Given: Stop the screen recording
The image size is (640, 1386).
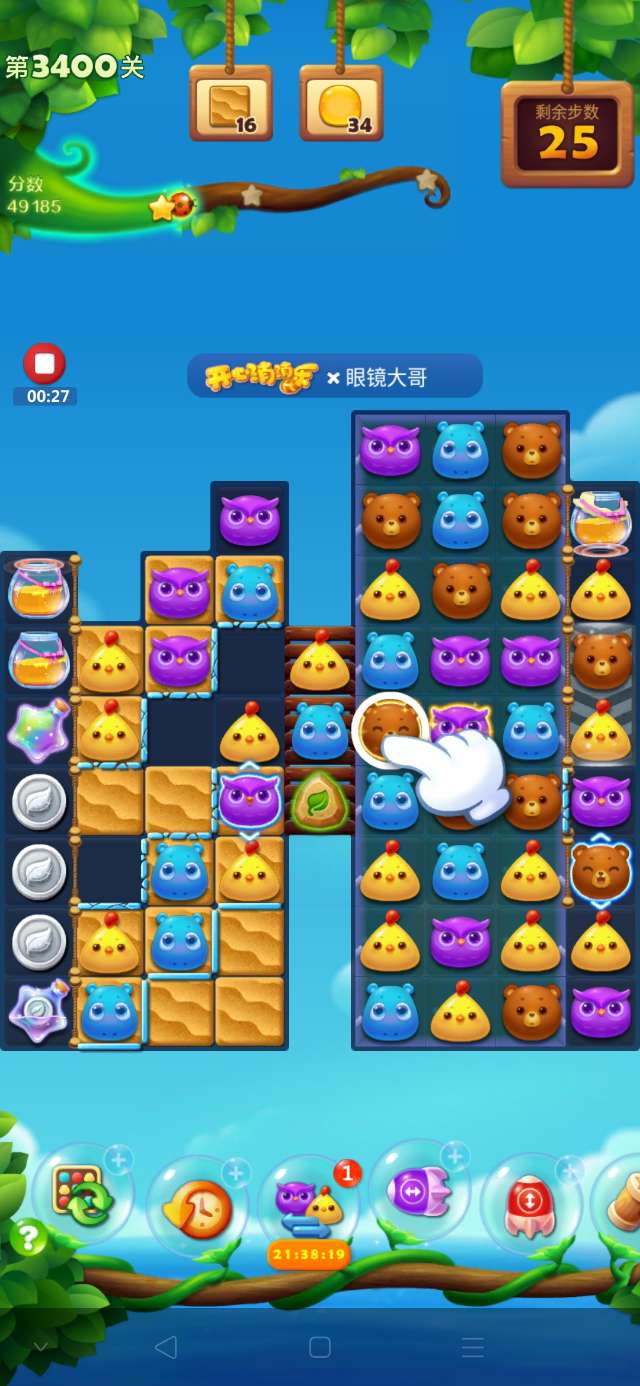Looking at the screenshot, I should coord(44,364).
